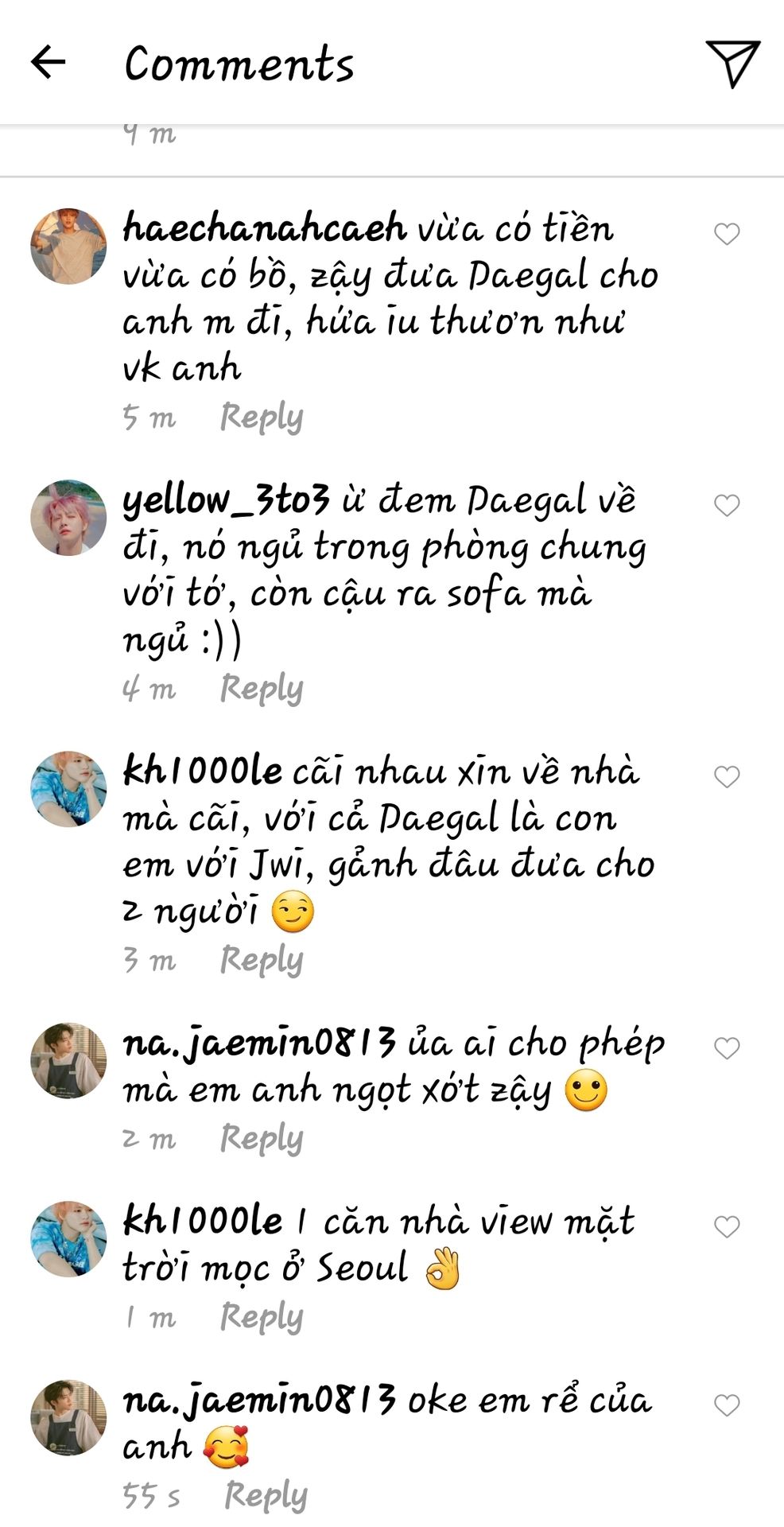Screen dimensions: 784x1527
Task: Go back from Comments screen
Action: (x=48, y=62)
